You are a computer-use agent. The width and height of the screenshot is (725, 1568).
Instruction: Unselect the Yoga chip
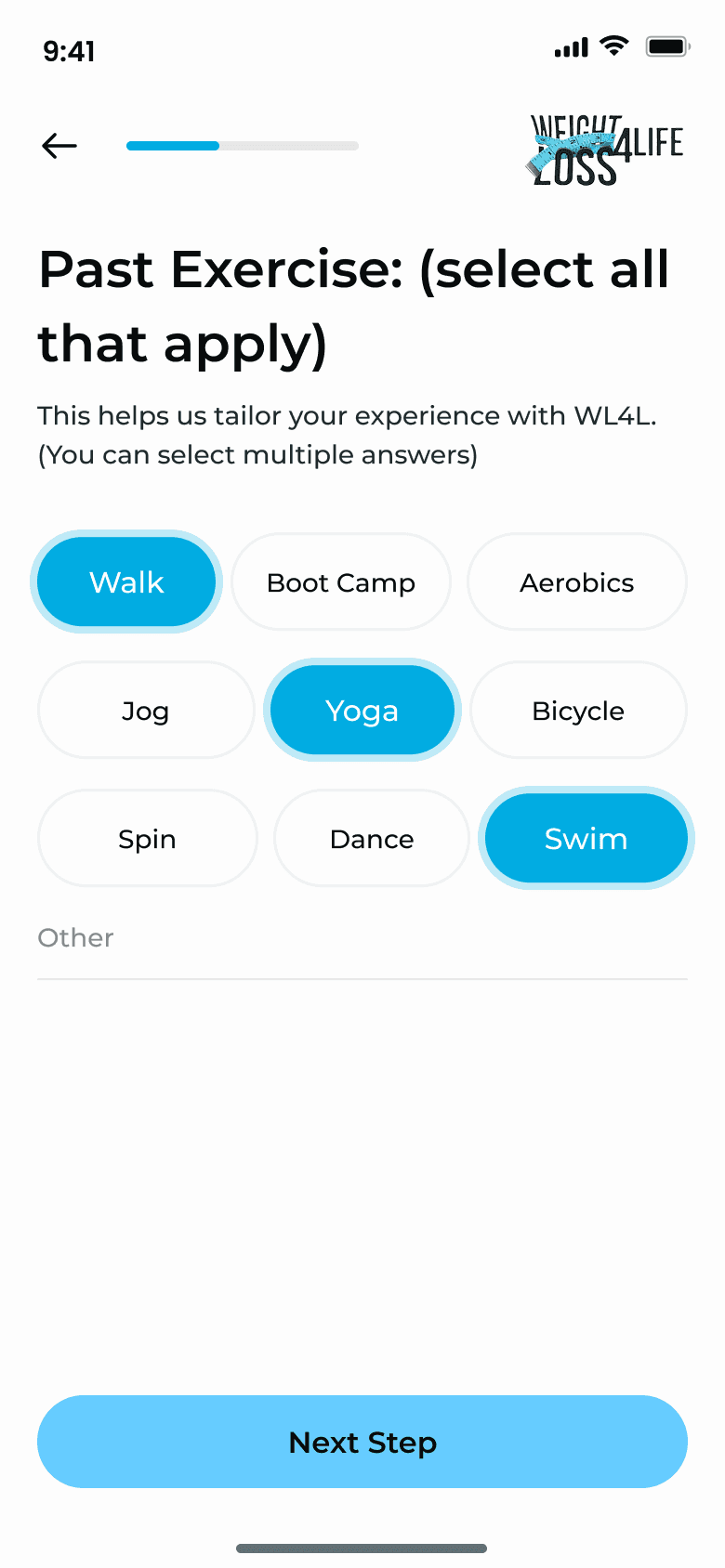[362, 711]
